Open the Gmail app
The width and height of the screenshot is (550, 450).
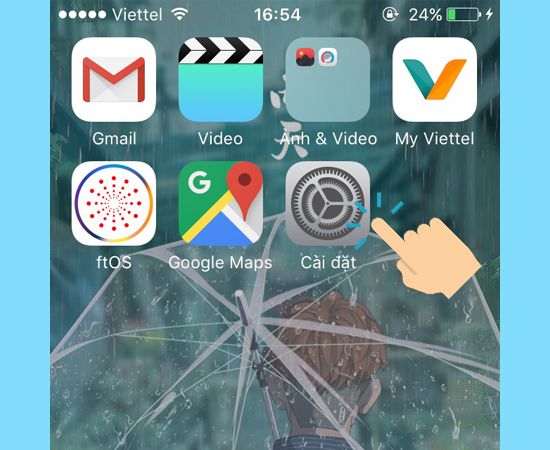coord(114,80)
